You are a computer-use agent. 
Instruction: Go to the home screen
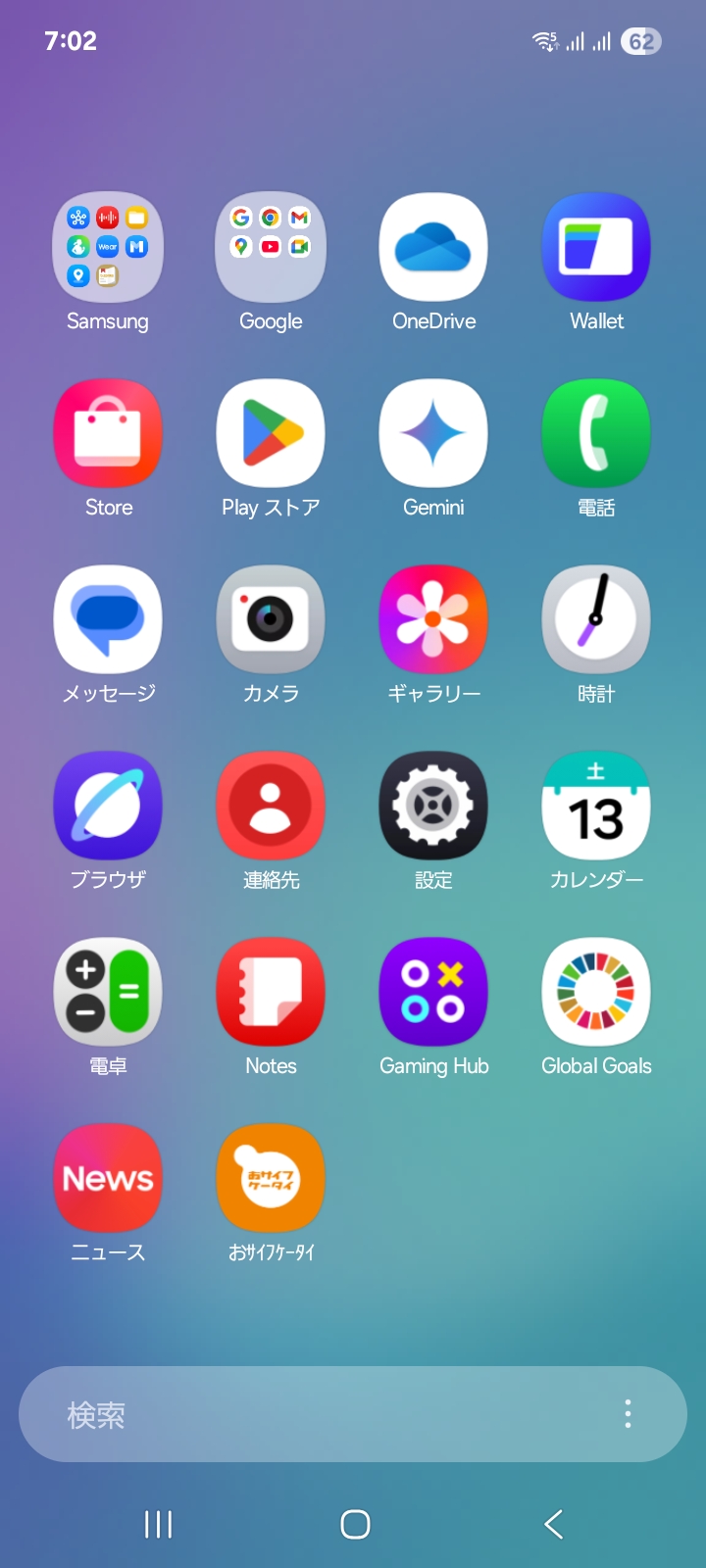[355, 1524]
